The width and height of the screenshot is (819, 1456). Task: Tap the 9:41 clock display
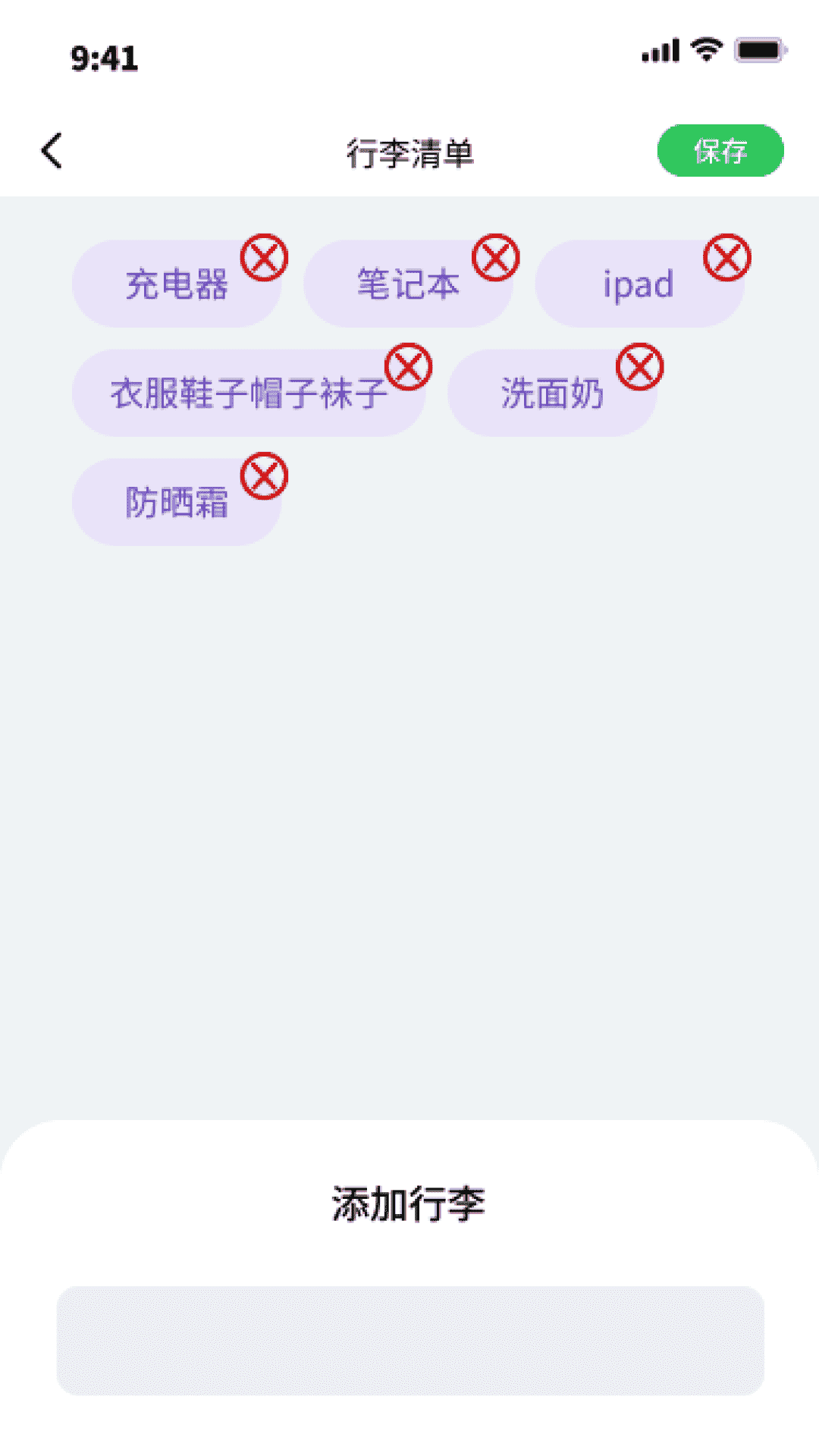[104, 57]
